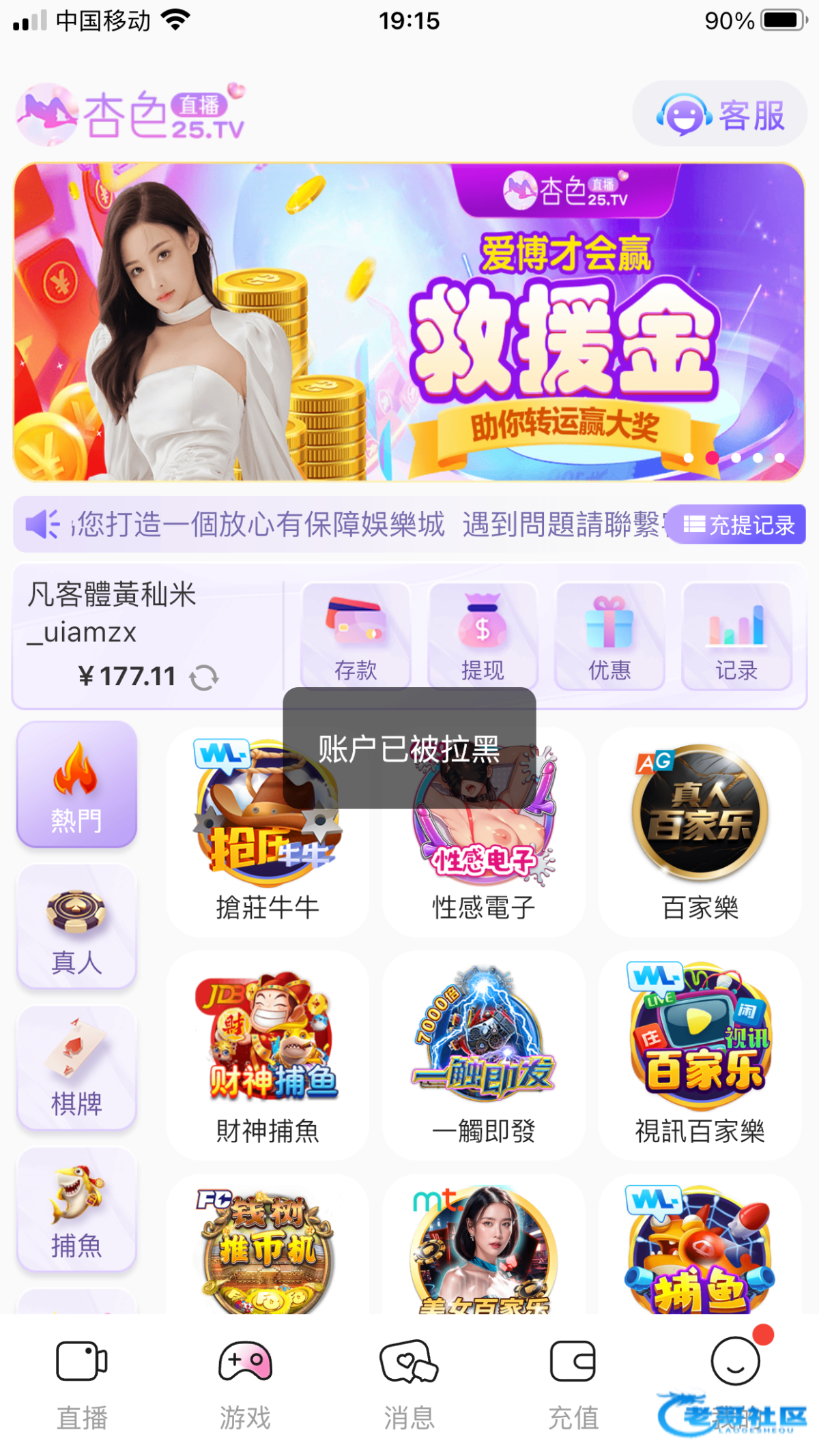View 充提记录 deposit and withdrawal records
The height and width of the screenshot is (1456, 819).
click(x=737, y=525)
